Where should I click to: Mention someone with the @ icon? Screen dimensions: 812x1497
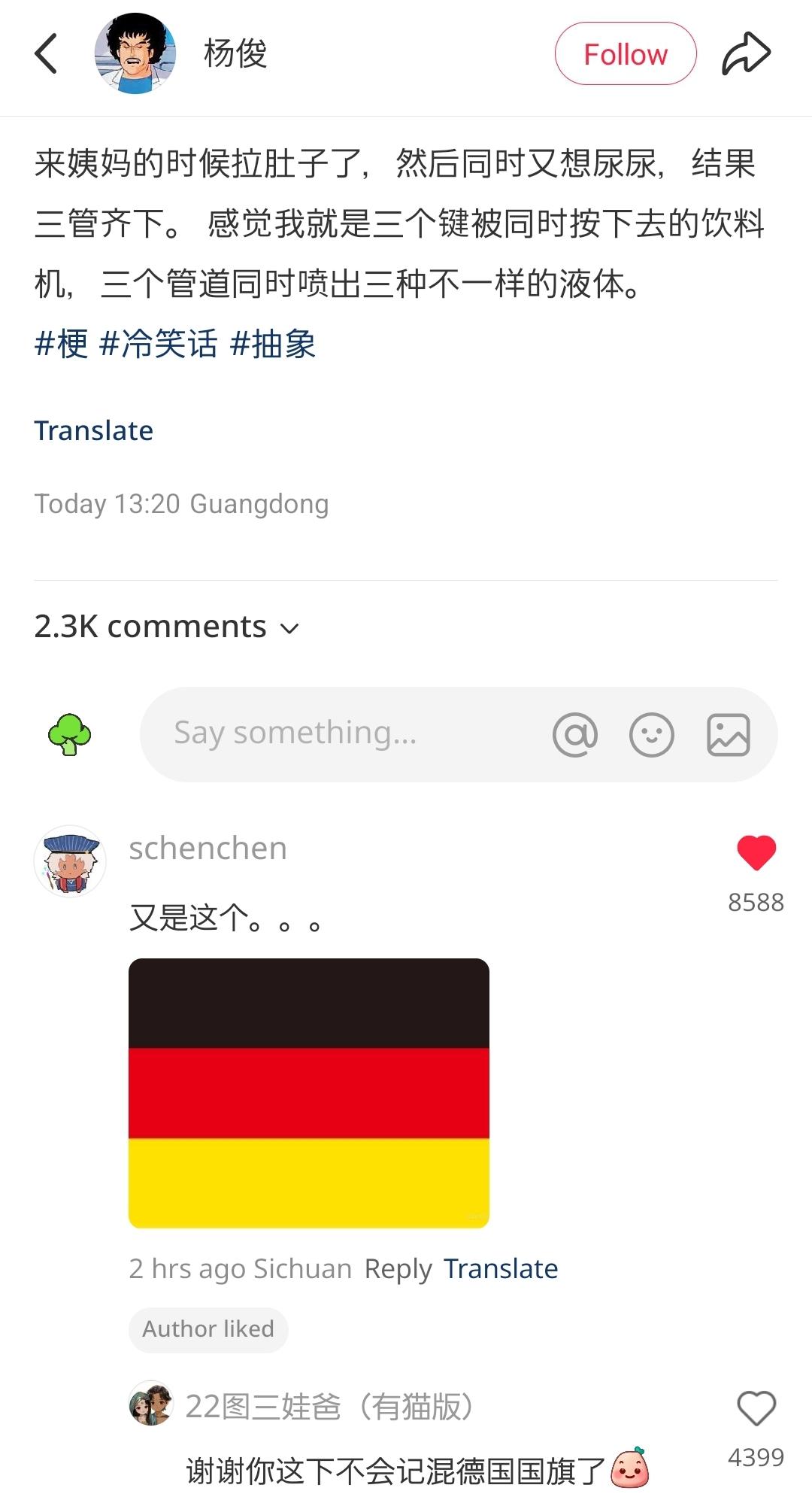pos(575,734)
